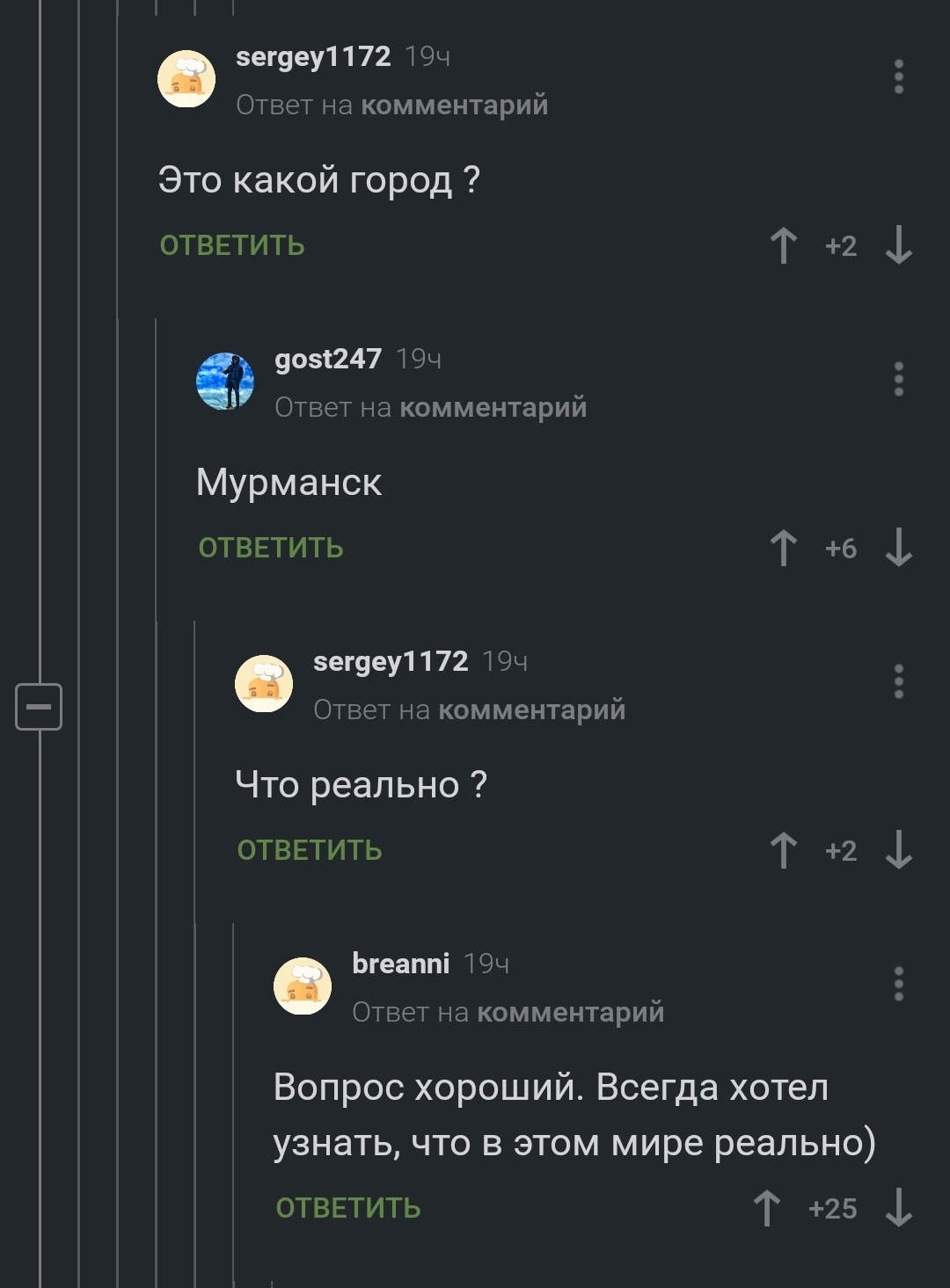Upvote the comment 'Это какой город ?'
The width and height of the screenshot is (950, 1288).
click(783, 245)
